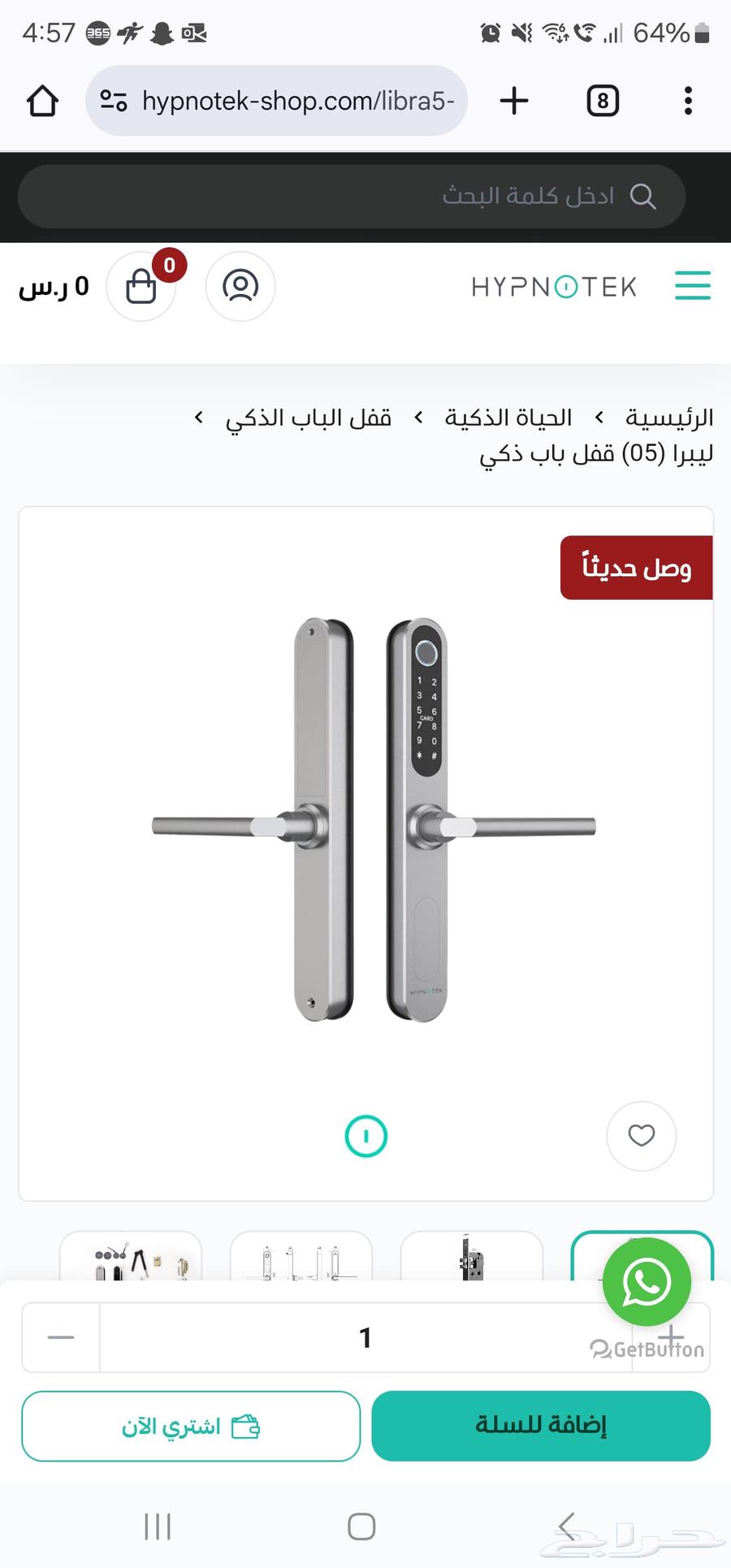Open the shopping cart

click(141, 286)
